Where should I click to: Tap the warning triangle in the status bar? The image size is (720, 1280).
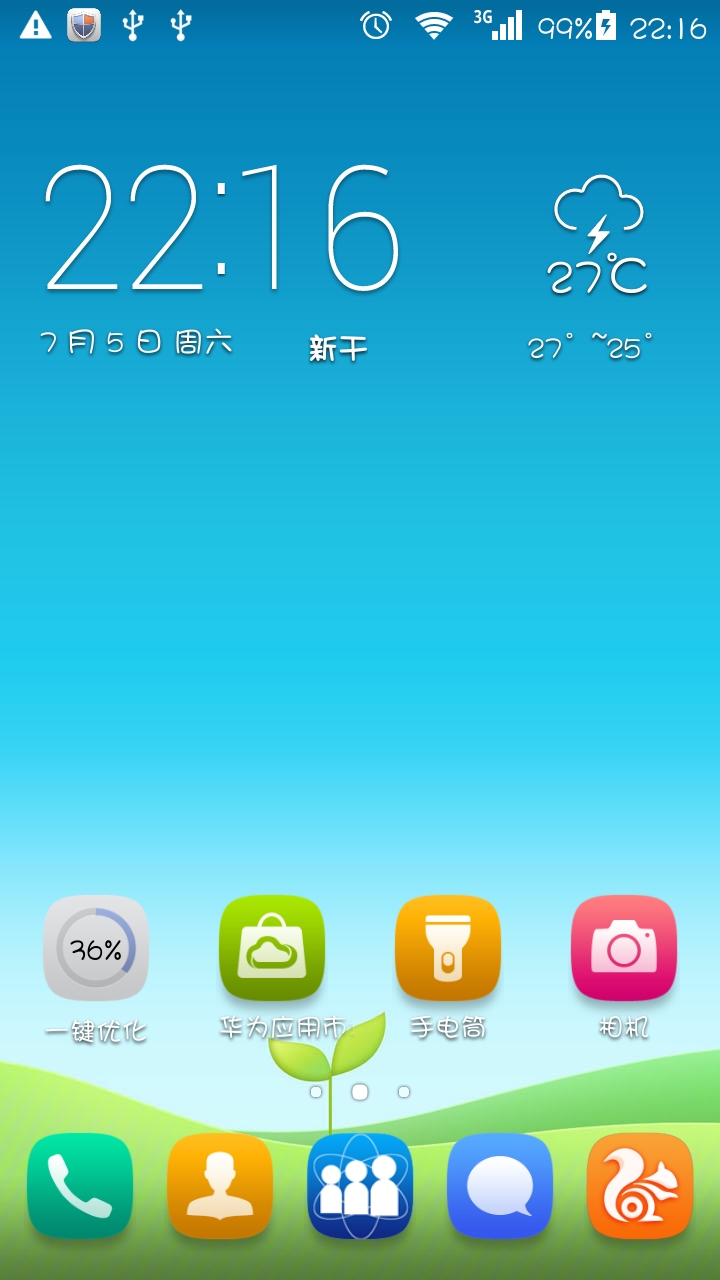[35, 24]
